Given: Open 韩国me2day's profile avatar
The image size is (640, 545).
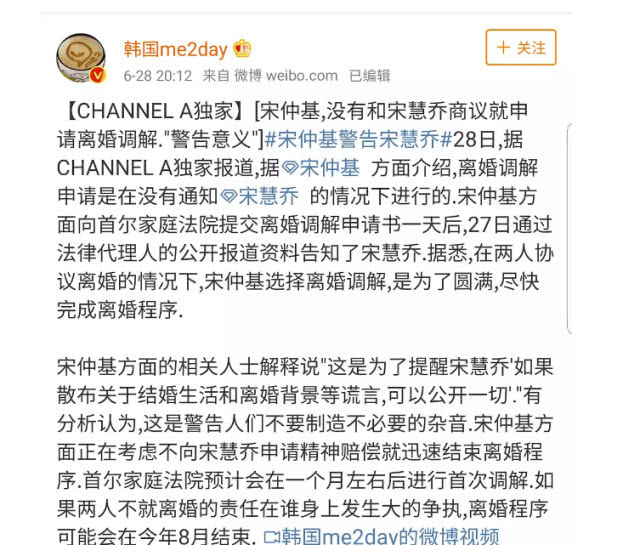Looking at the screenshot, I should point(81,58).
